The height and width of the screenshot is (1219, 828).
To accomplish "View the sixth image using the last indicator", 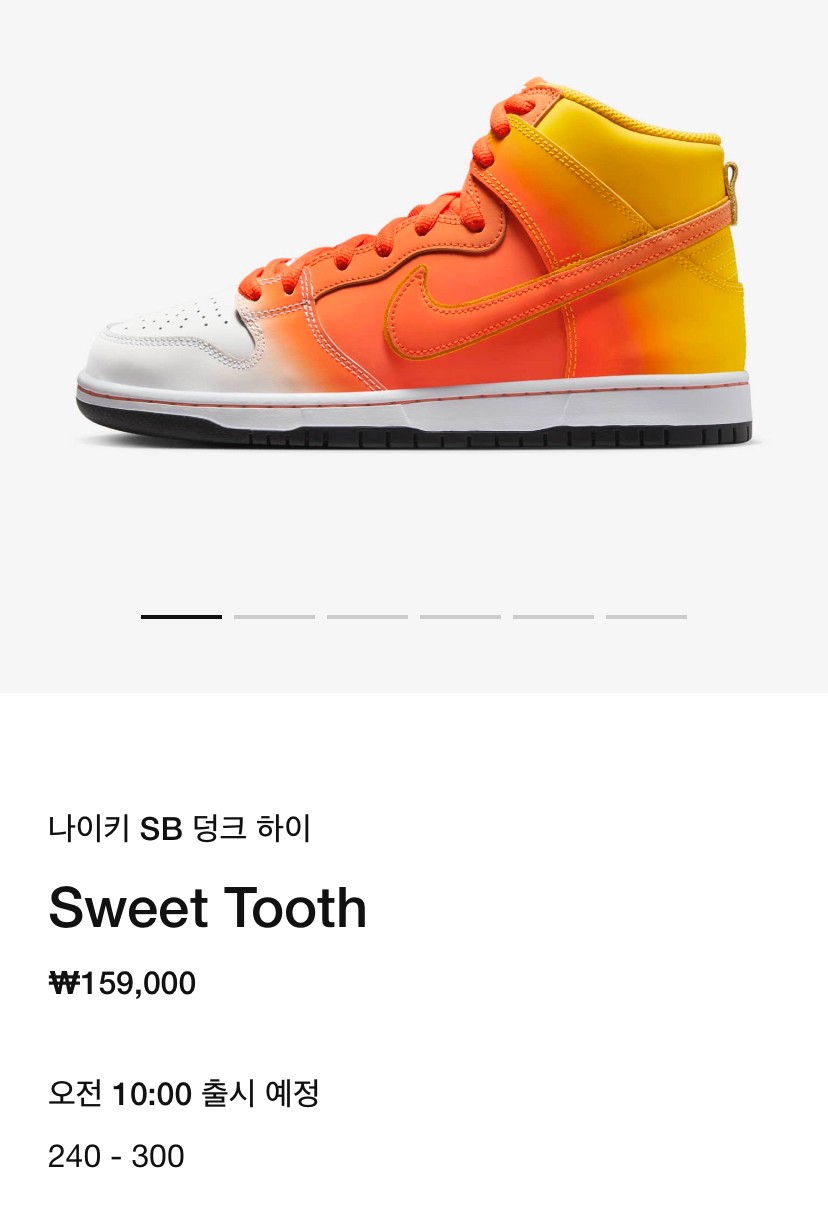I will (646, 617).
